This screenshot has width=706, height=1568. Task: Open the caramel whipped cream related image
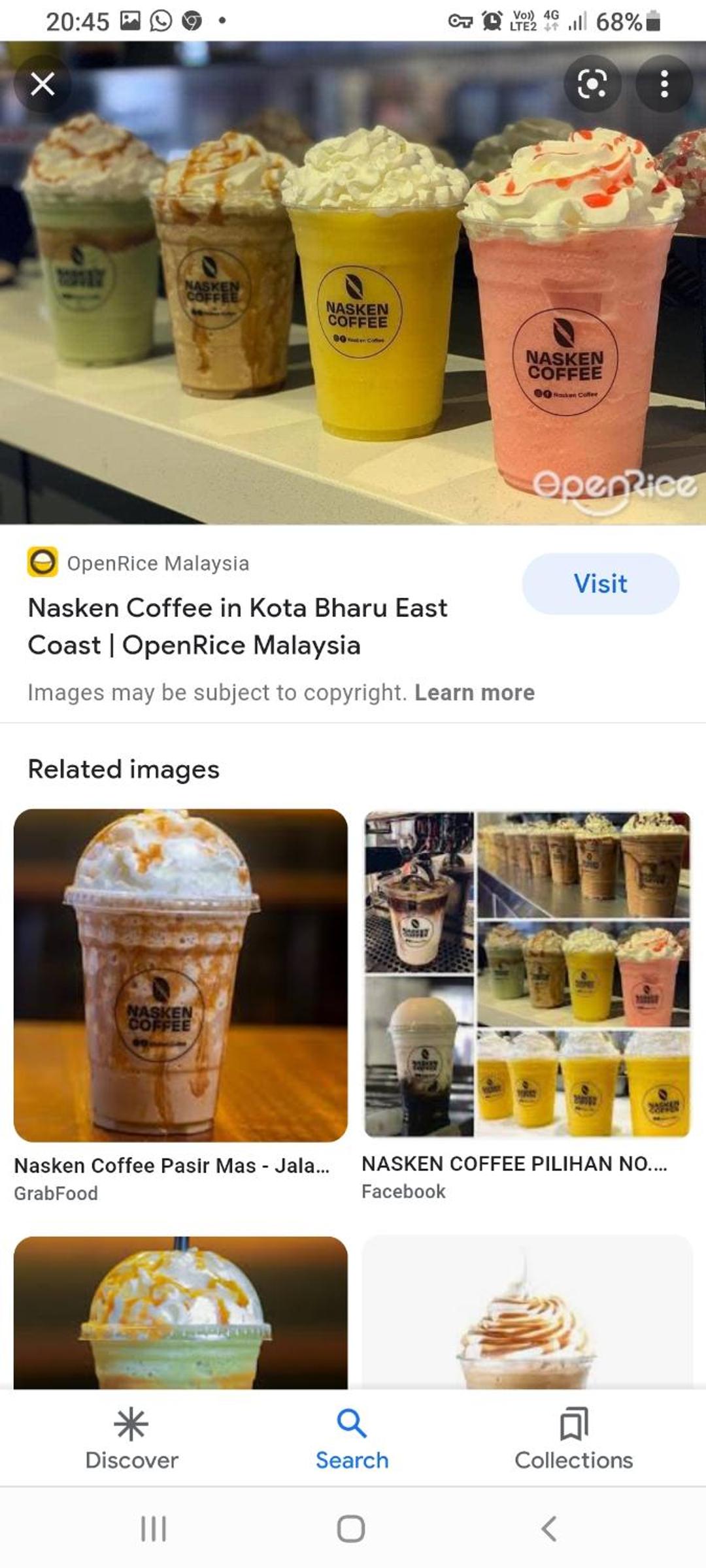click(527, 1313)
